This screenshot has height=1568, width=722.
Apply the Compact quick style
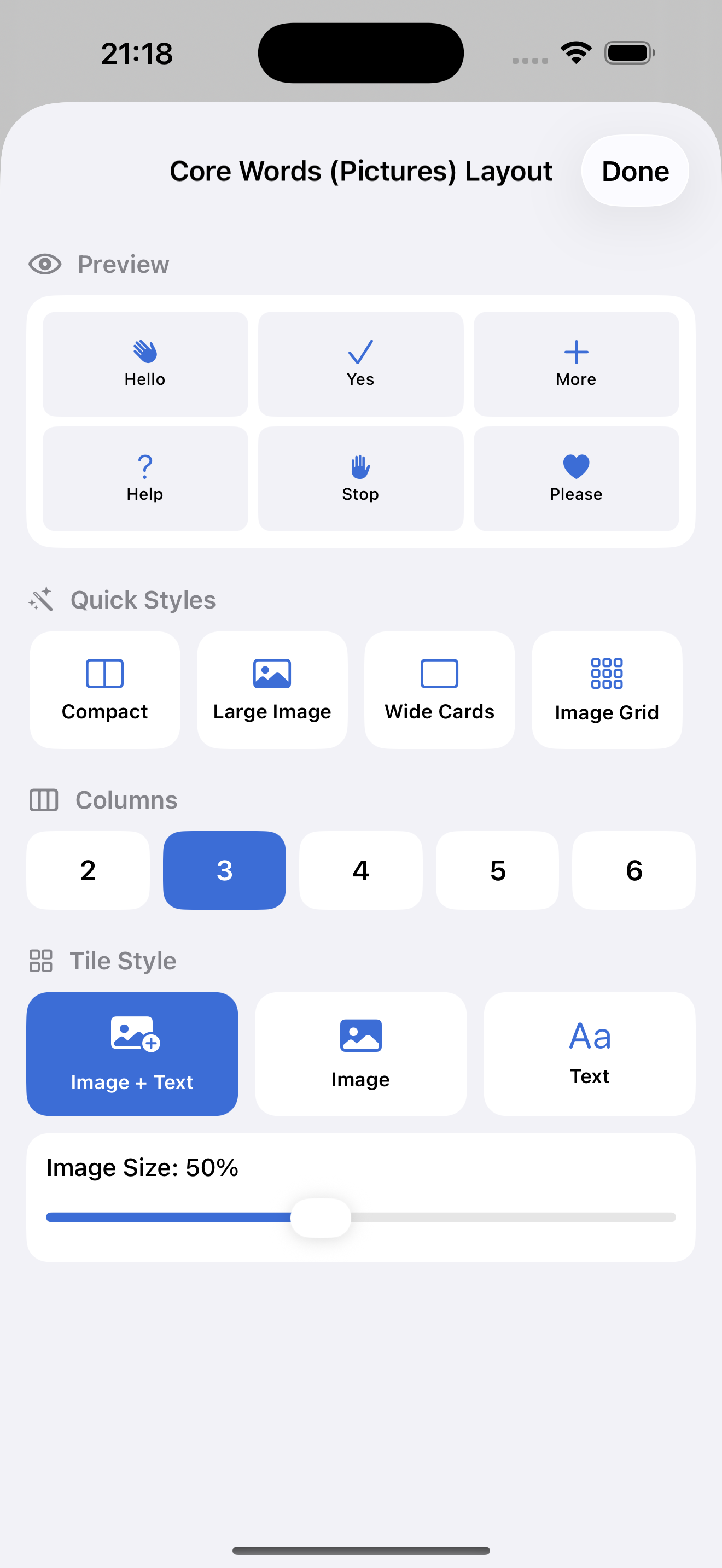[x=104, y=689]
